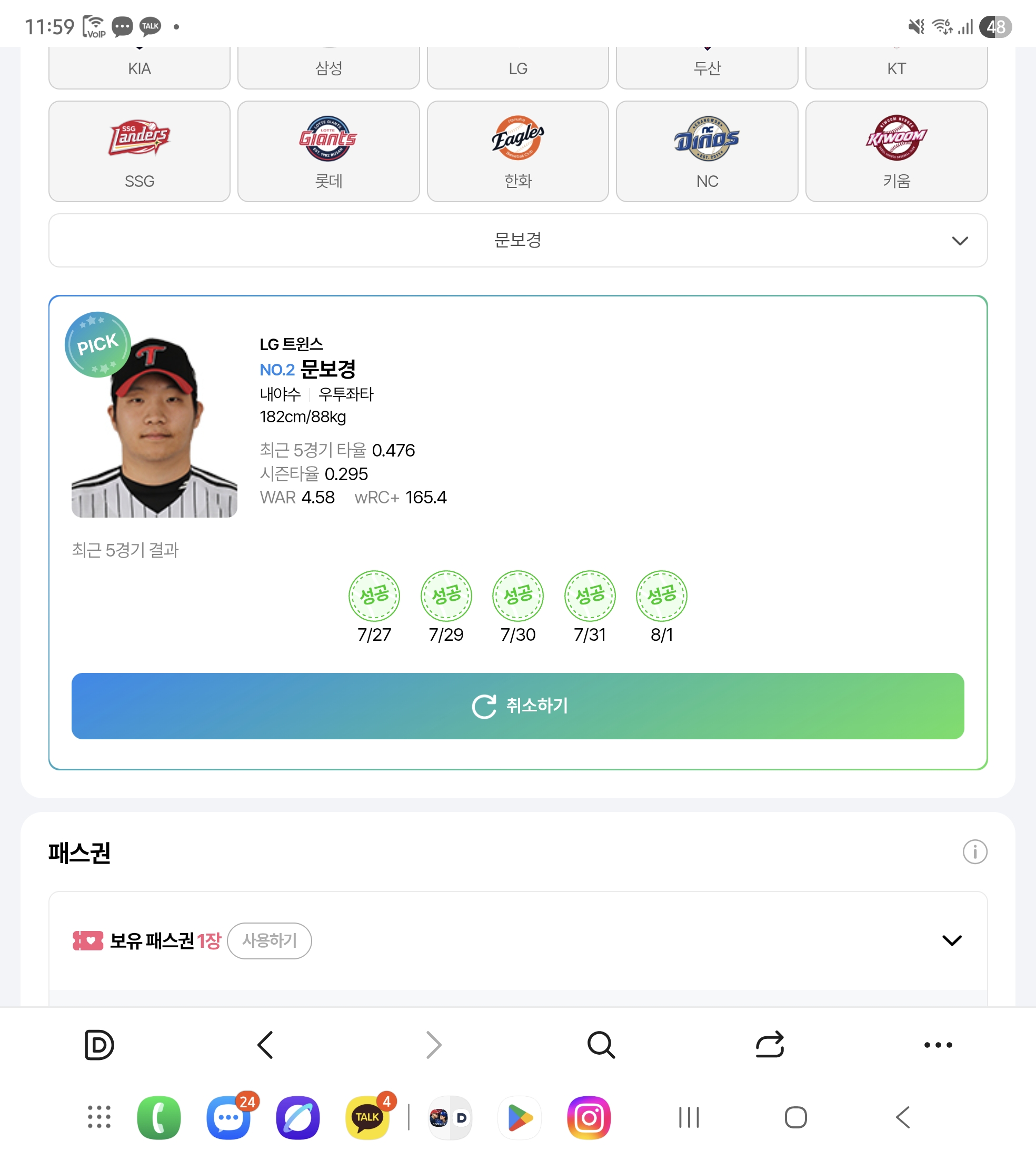Image resolution: width=1036 pixels, height=1150 pixels.
Task: Choose the 롯데 Giants team
Action: tap(328, 152)
